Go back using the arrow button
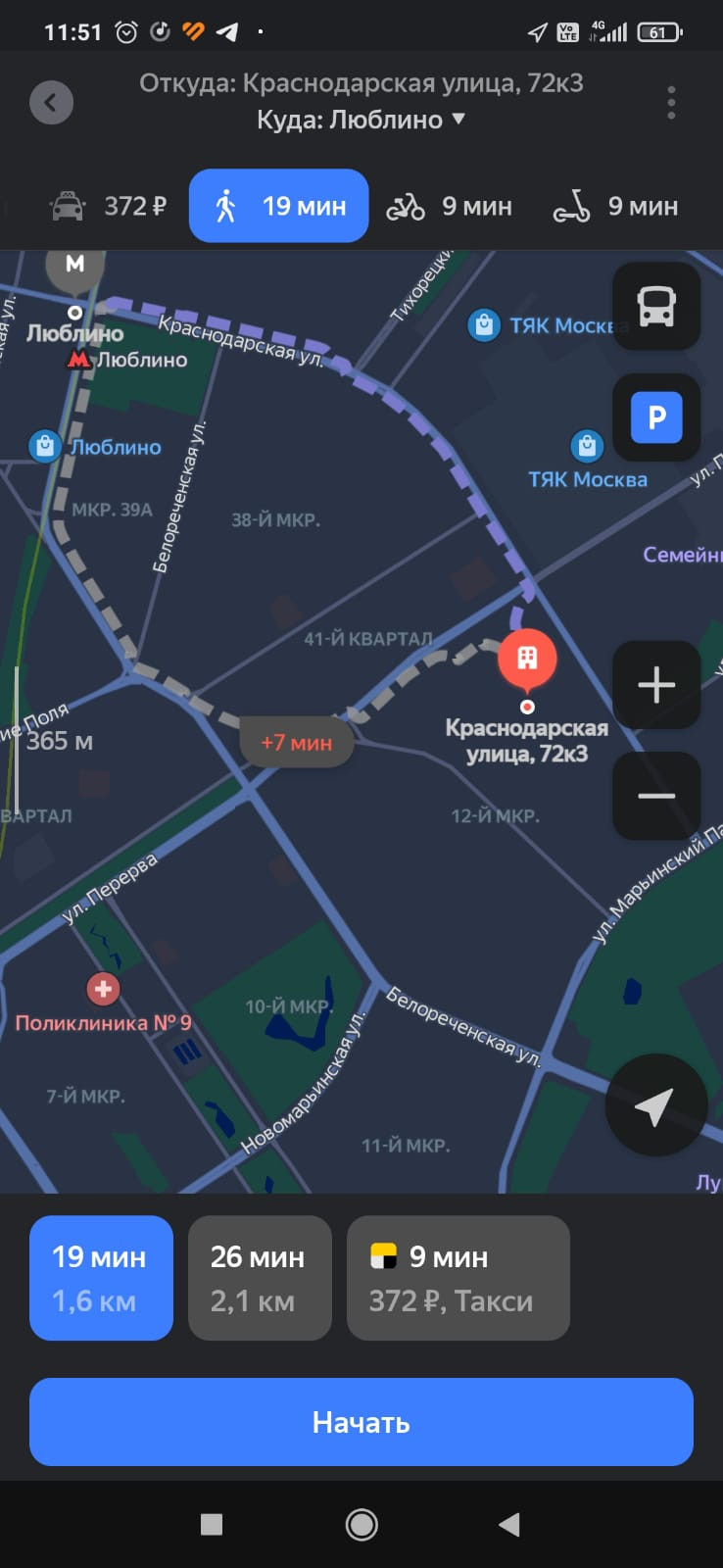 tap(51, 103)
